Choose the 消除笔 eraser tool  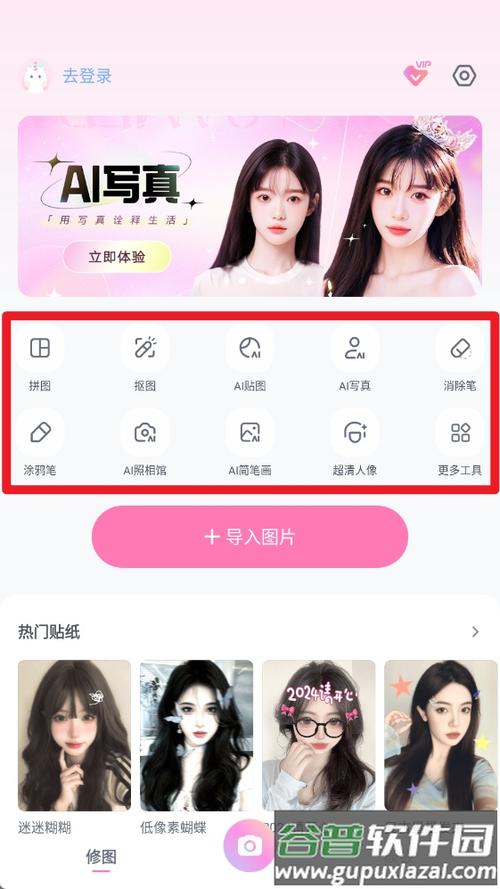coord(460,359)
